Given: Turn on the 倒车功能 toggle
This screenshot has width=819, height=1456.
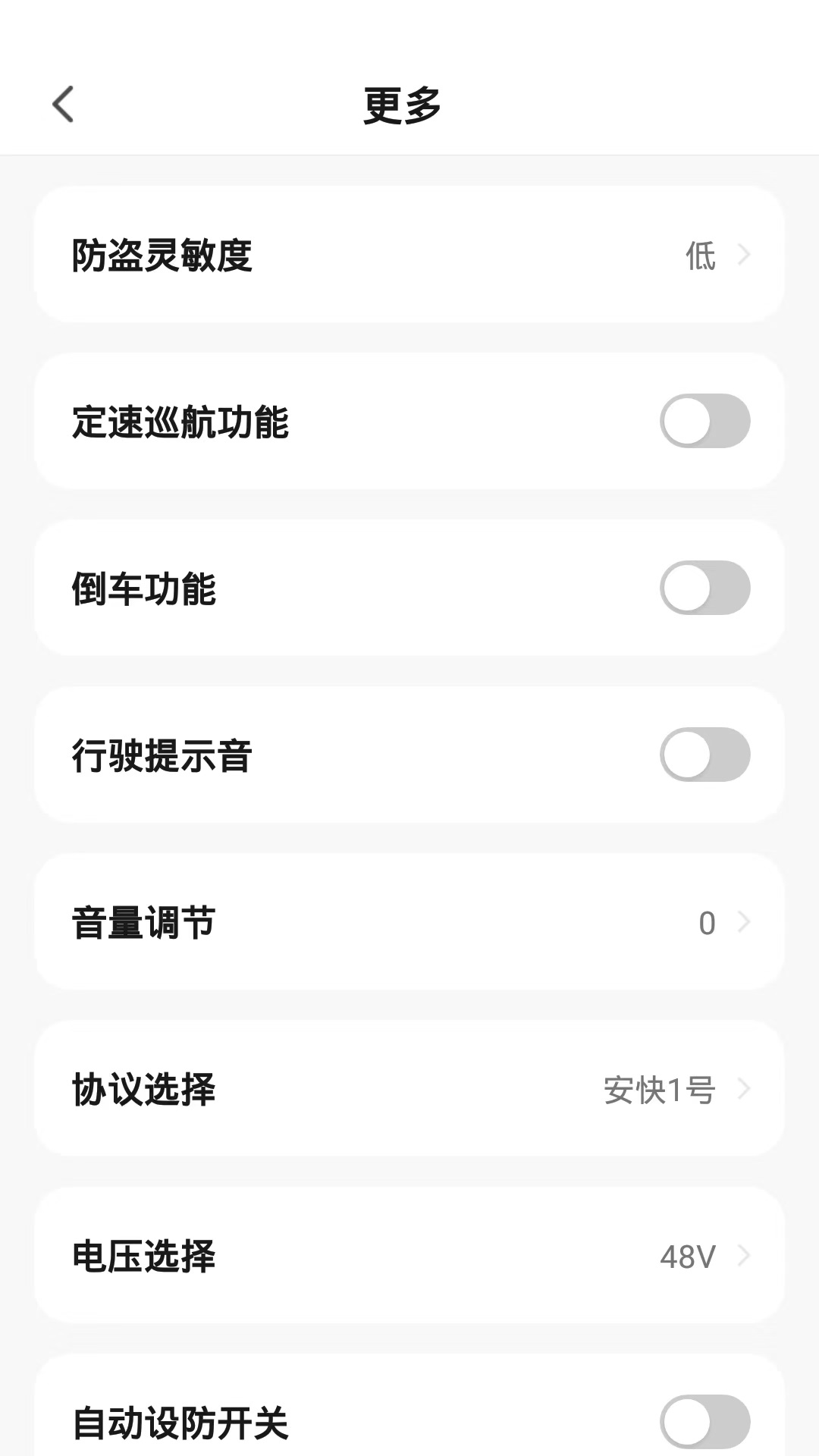Looking at the screenshot, I should [704, 588].
